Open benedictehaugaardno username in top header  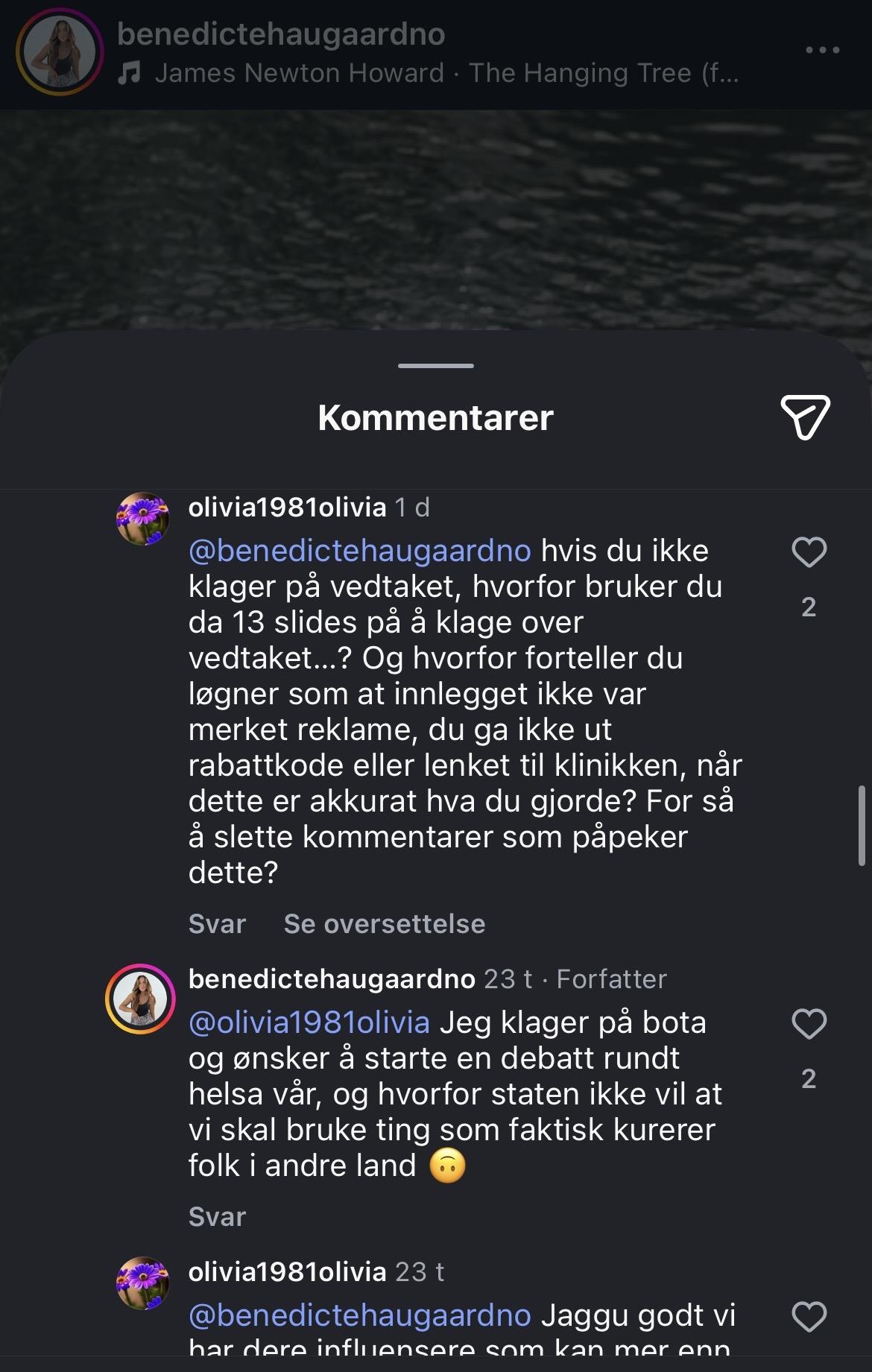[x=281, y=34]
